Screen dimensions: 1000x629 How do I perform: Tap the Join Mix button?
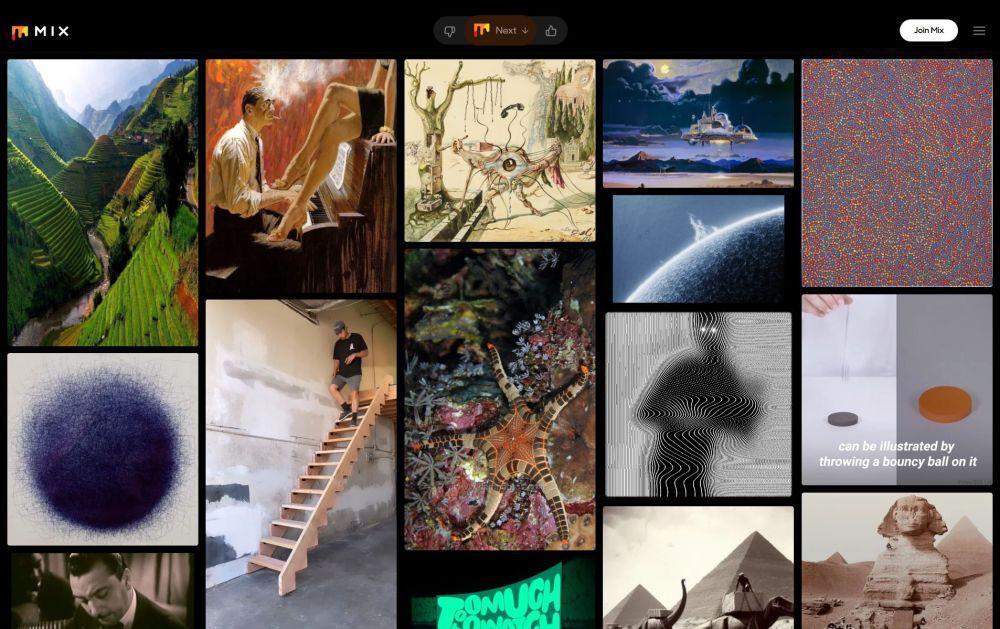click(x=928, y=30)
